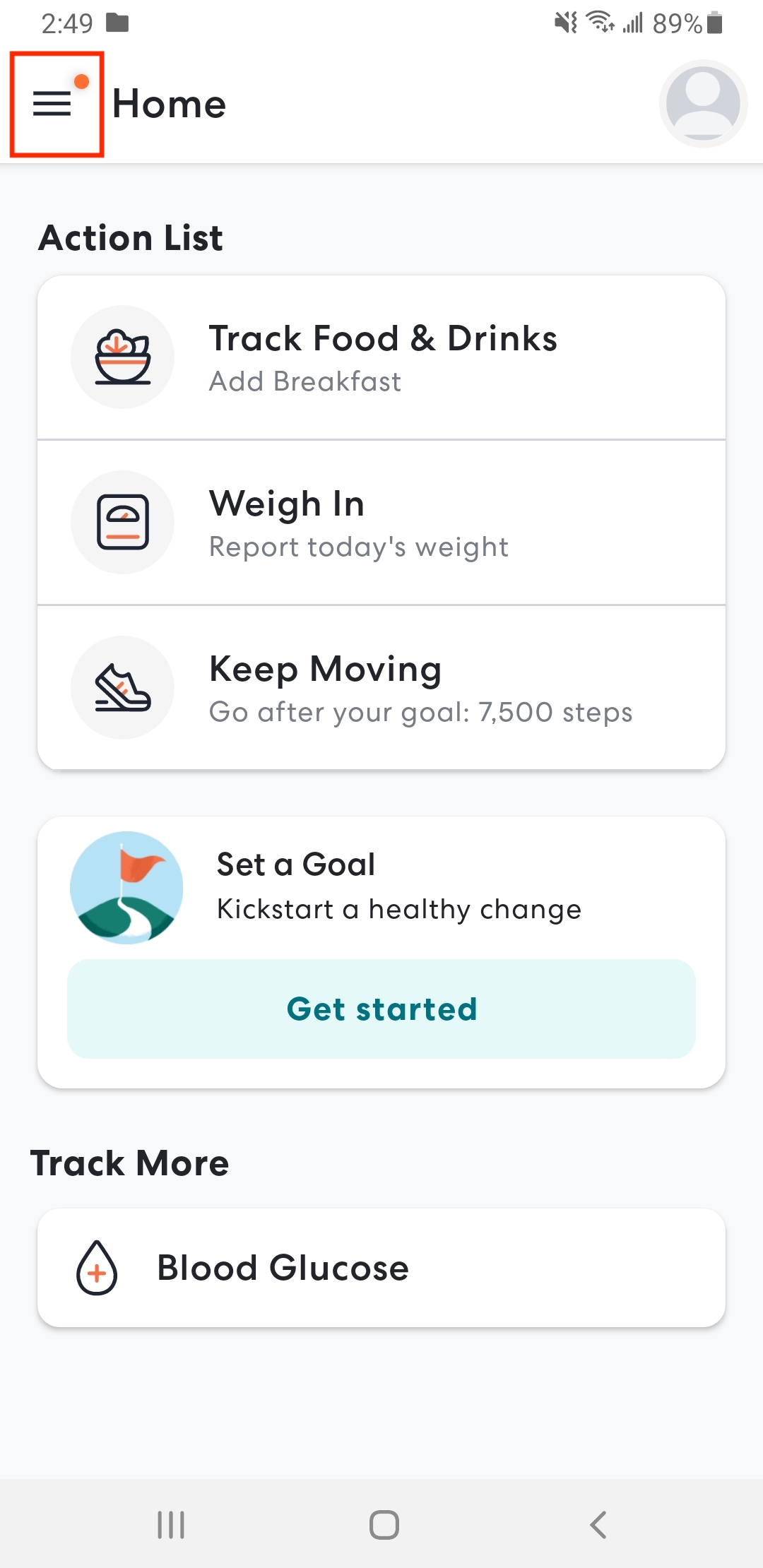Open the Keep Moving steps goal
This screenshot has height=1568, width=763.
pos(381,688)
